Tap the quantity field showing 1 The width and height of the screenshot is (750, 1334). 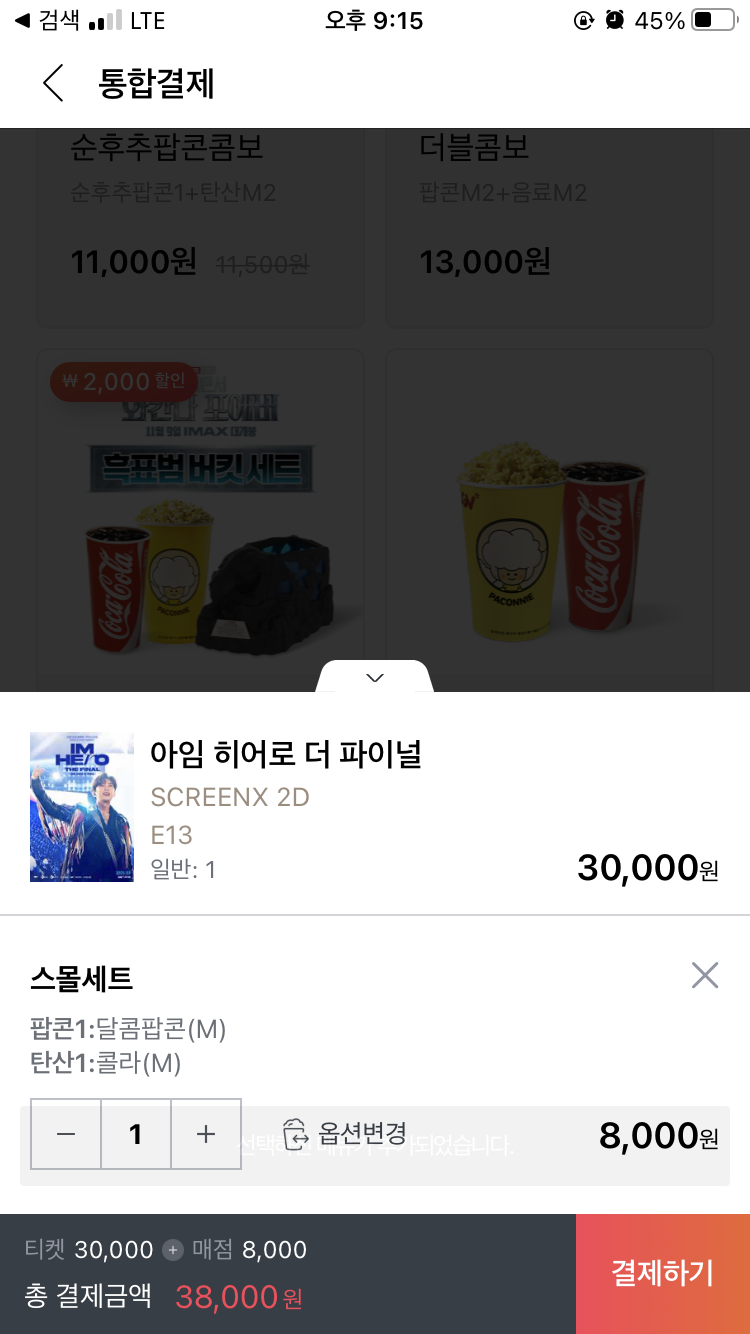136,1133
